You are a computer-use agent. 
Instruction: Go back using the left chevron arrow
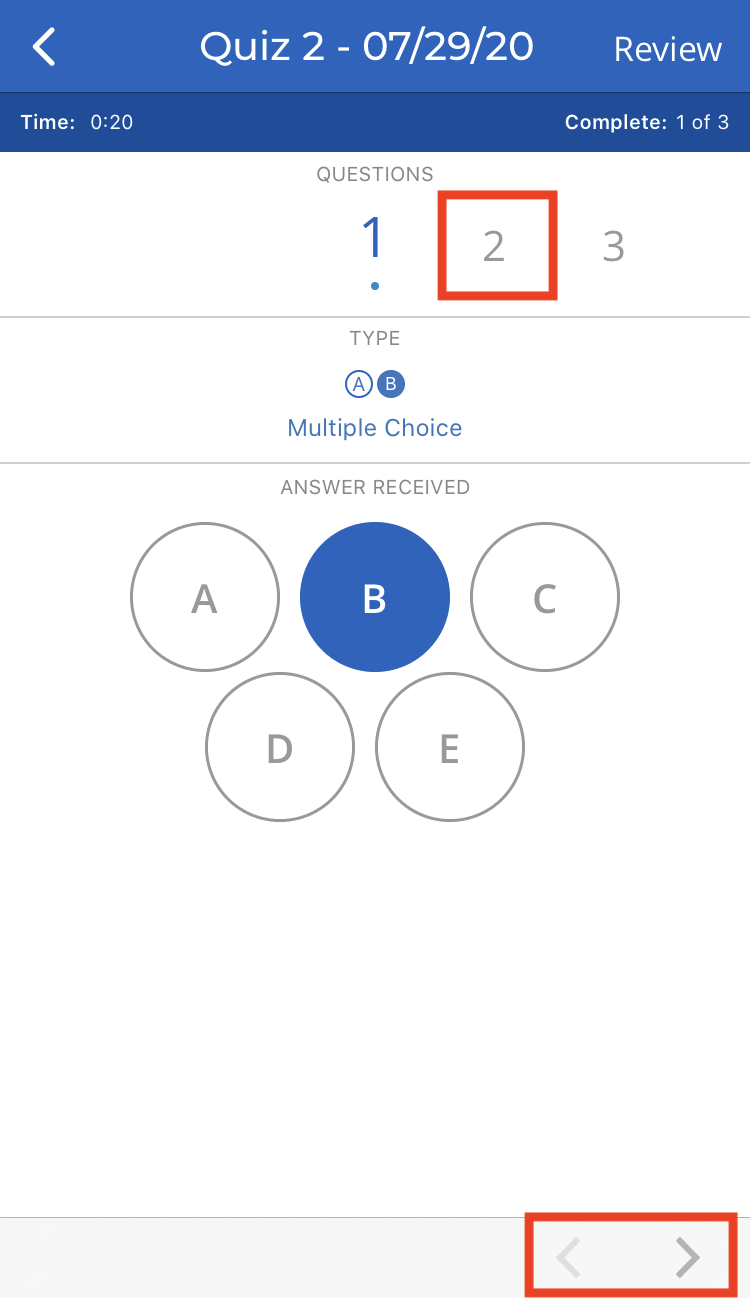568,1257
